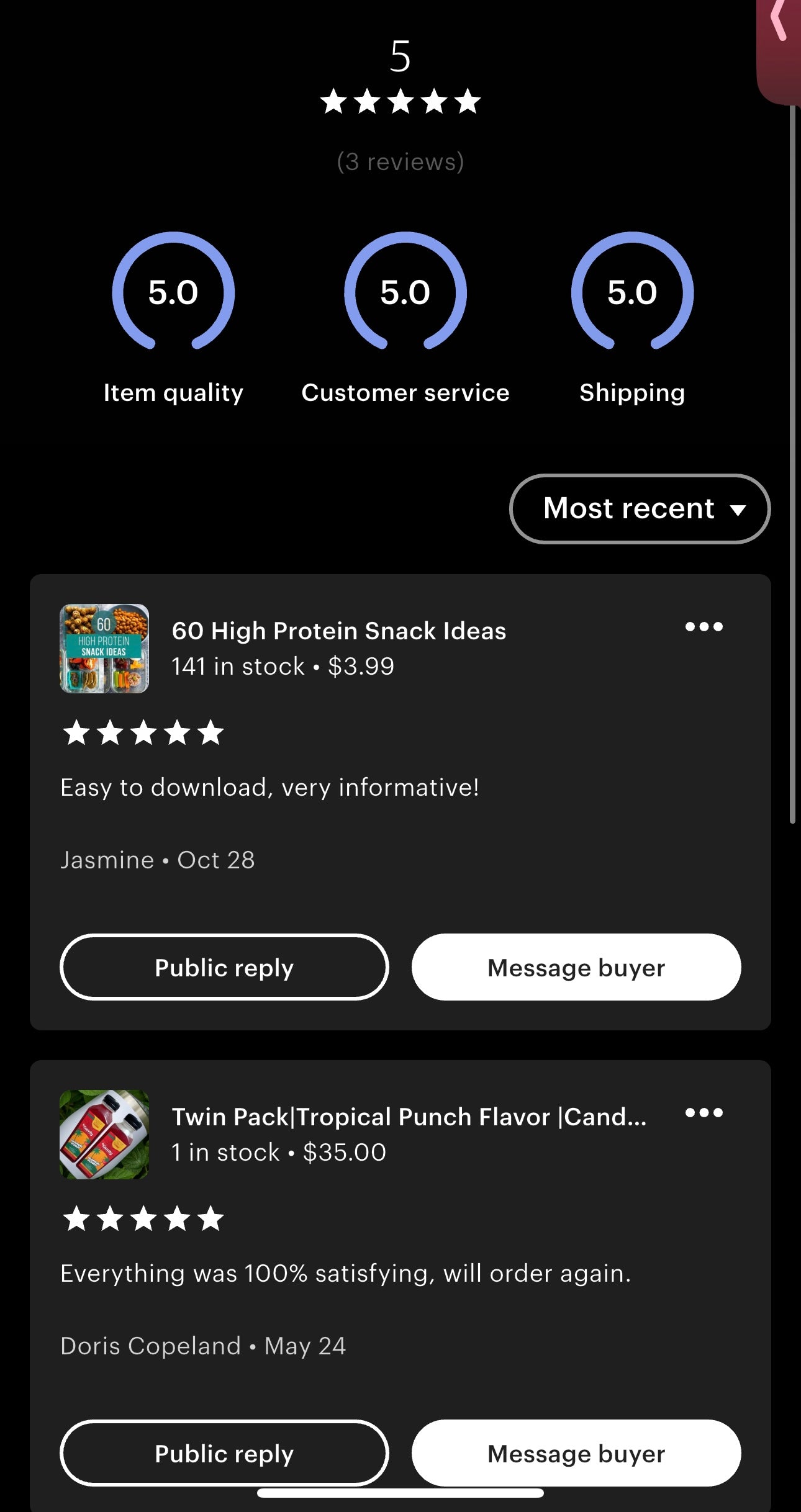Message buyer Jasmine
The width and height of the screenshot is (801, 1512).
(x=576, y=967)
